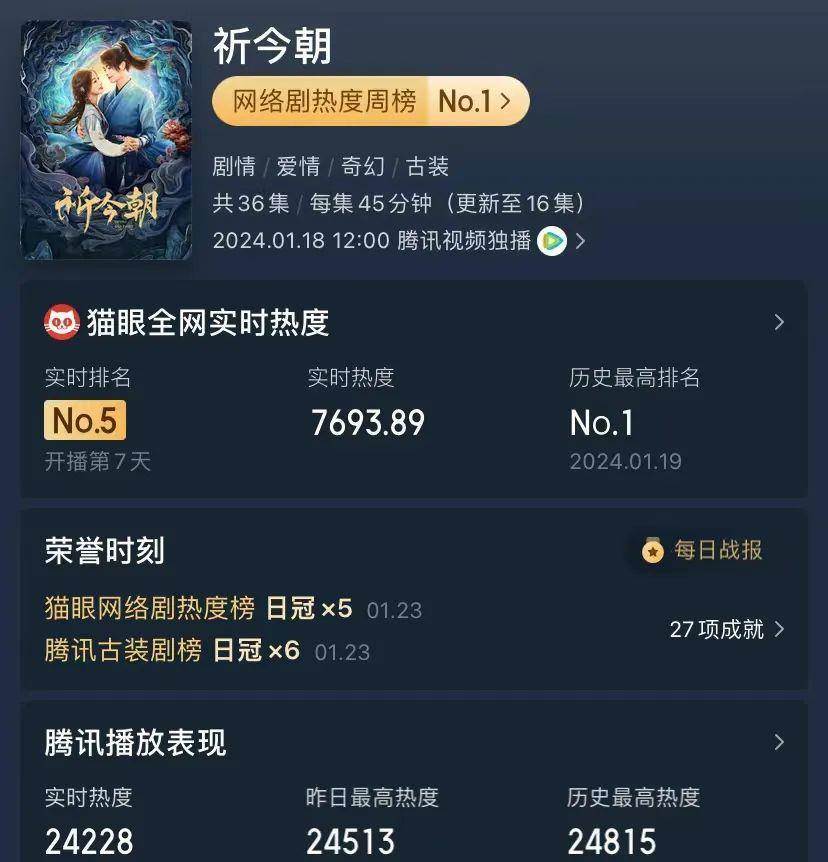Tap the 祈今朝 drama poster
This screenshot has height=862, width=828.
click(x=106, y=140)
